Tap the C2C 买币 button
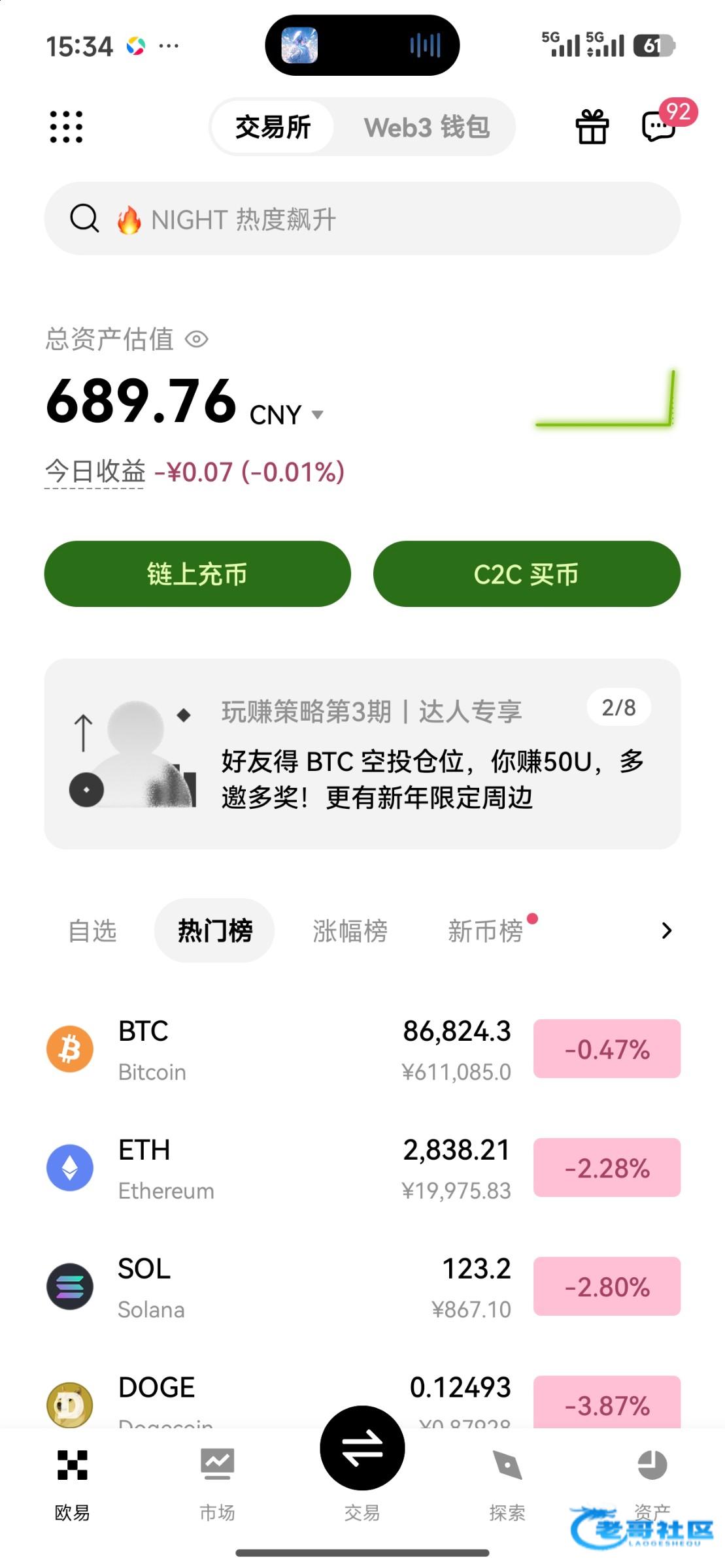 [526, 574]
